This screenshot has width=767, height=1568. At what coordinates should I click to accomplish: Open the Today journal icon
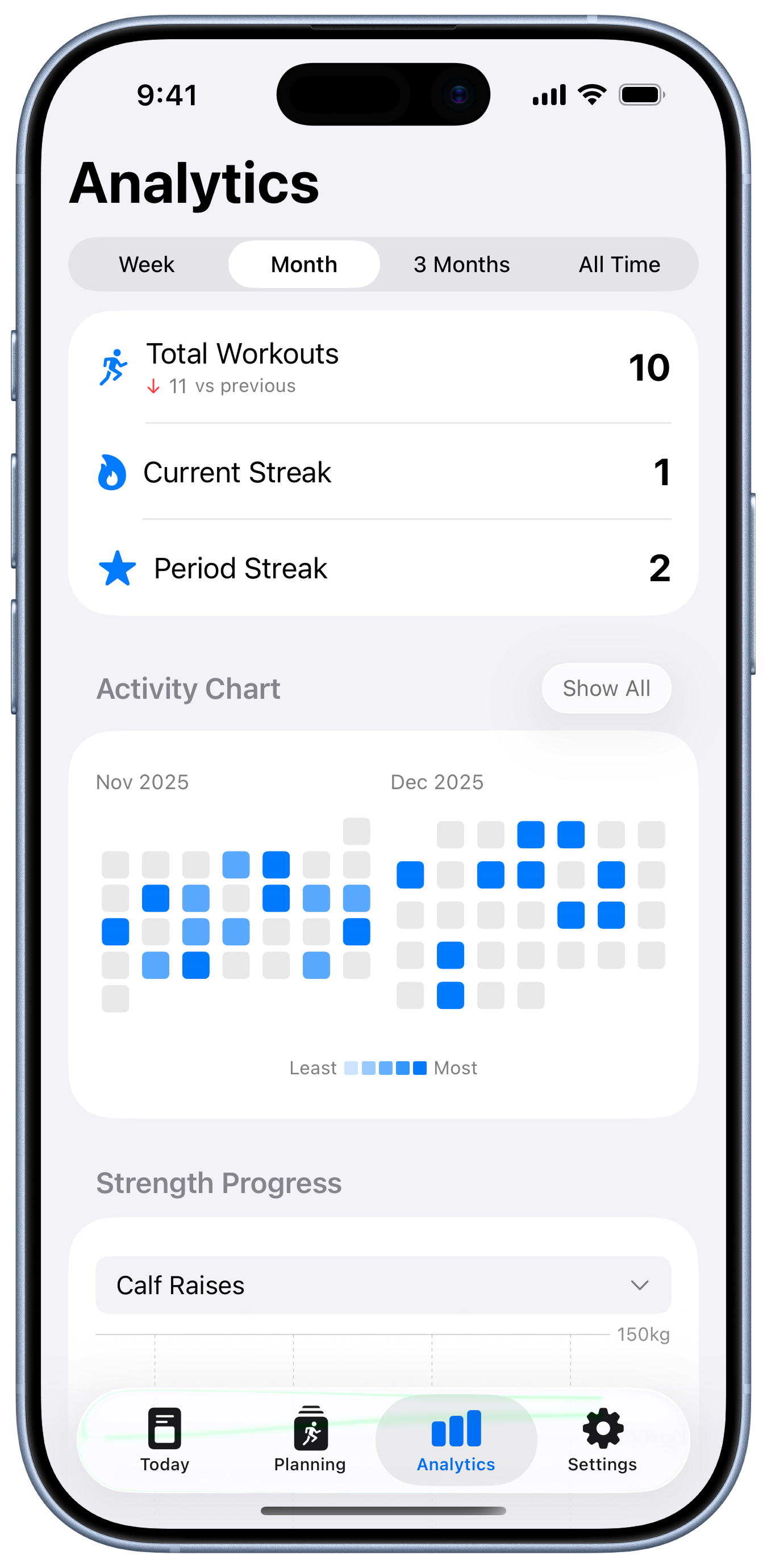[x=164, y=1428]
